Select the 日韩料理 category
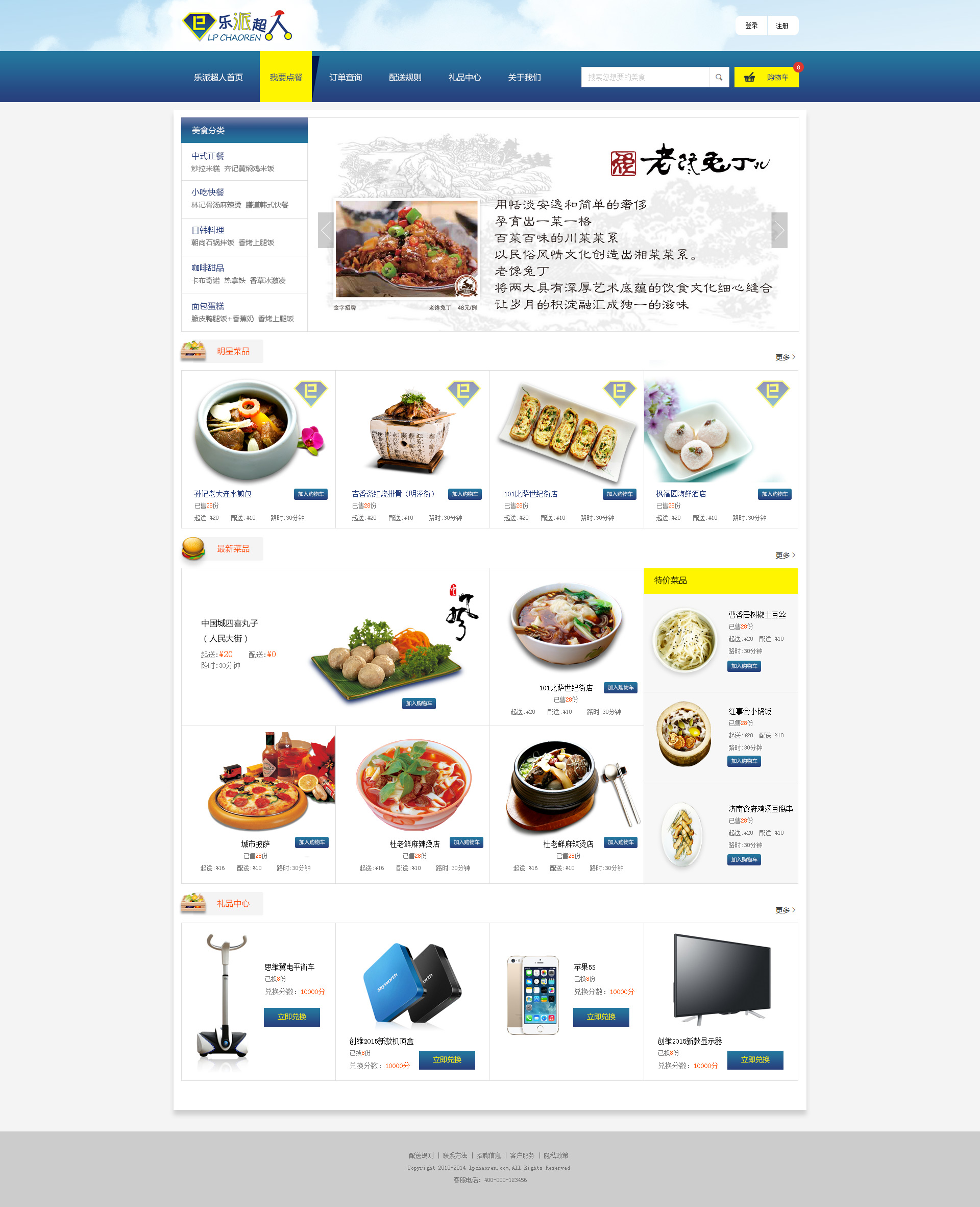980x1207 pixels. [208, 230]
